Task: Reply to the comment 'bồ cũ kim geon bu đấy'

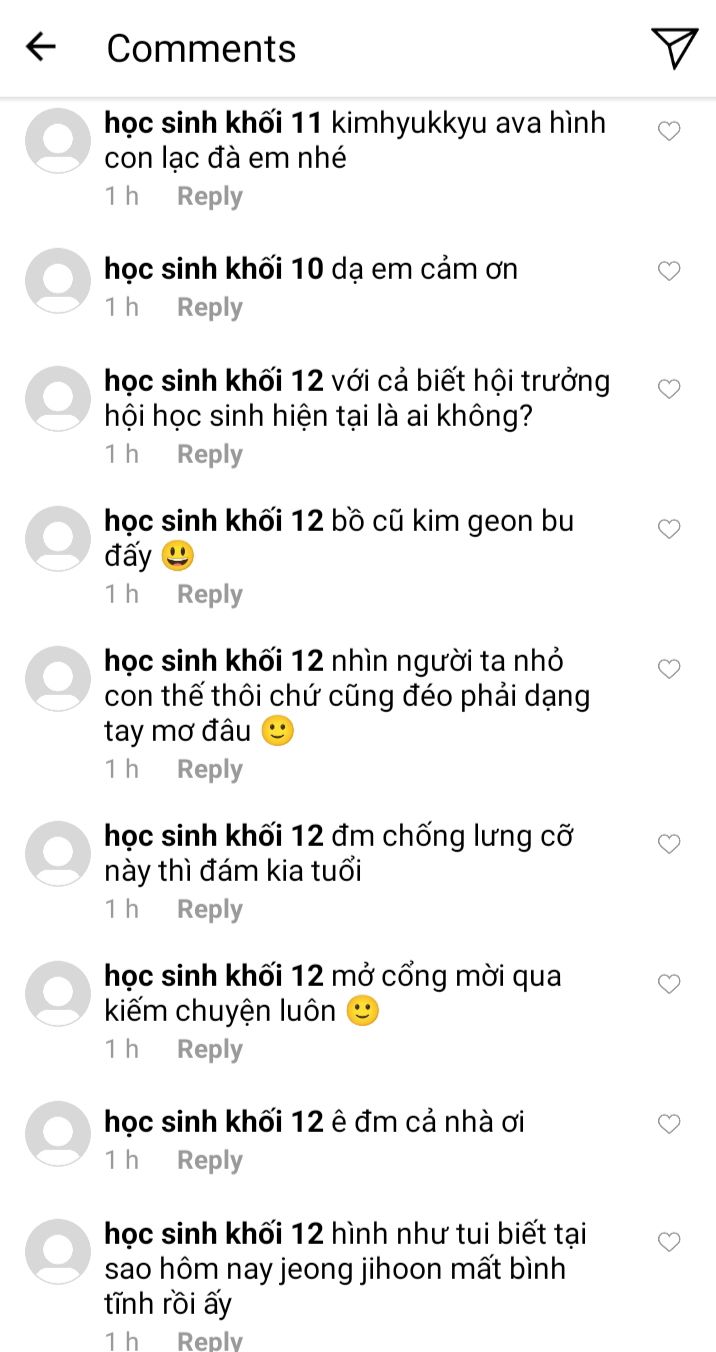Action: 209,594
